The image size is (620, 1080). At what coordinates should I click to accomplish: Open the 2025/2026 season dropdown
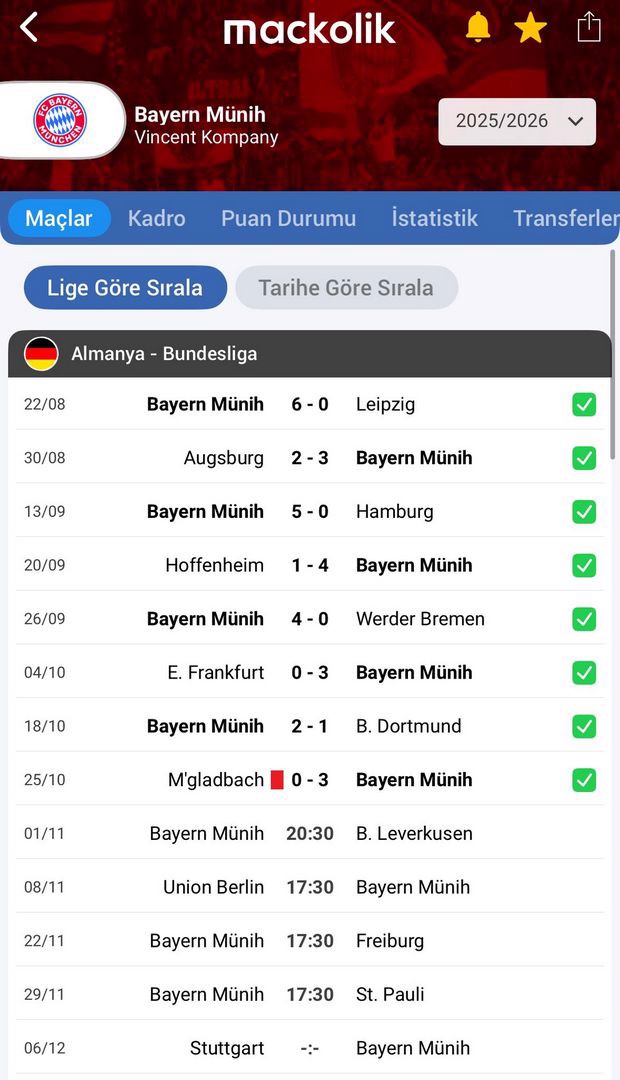517,121
